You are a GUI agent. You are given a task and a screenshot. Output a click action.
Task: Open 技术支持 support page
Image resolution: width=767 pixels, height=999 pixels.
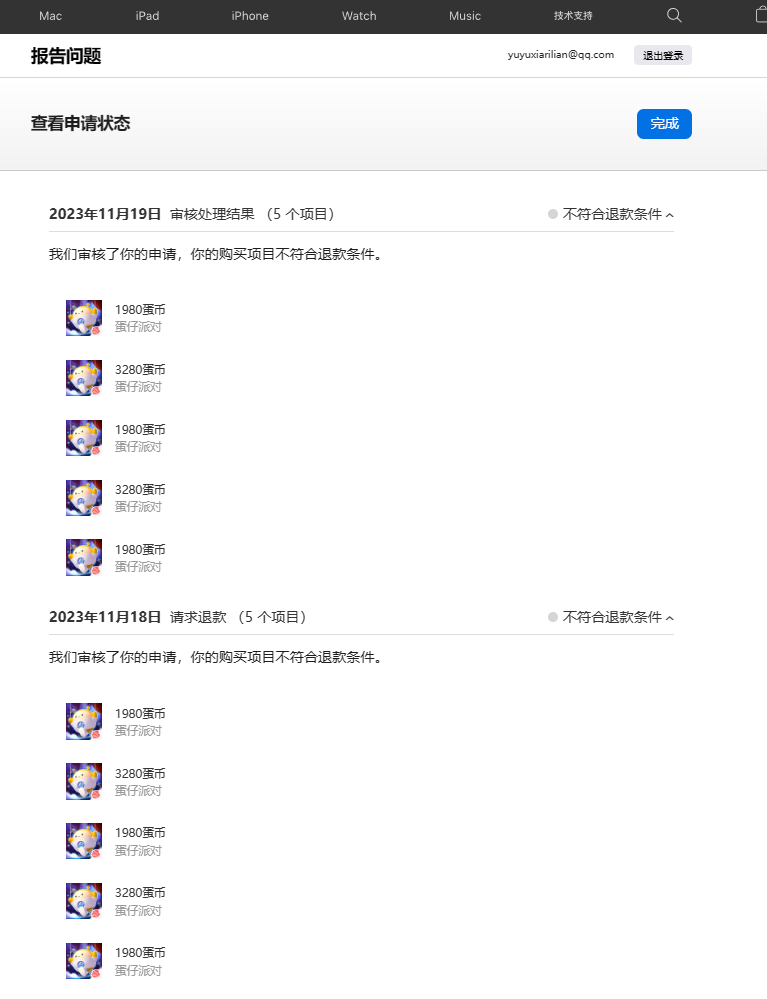coord(573,16)
